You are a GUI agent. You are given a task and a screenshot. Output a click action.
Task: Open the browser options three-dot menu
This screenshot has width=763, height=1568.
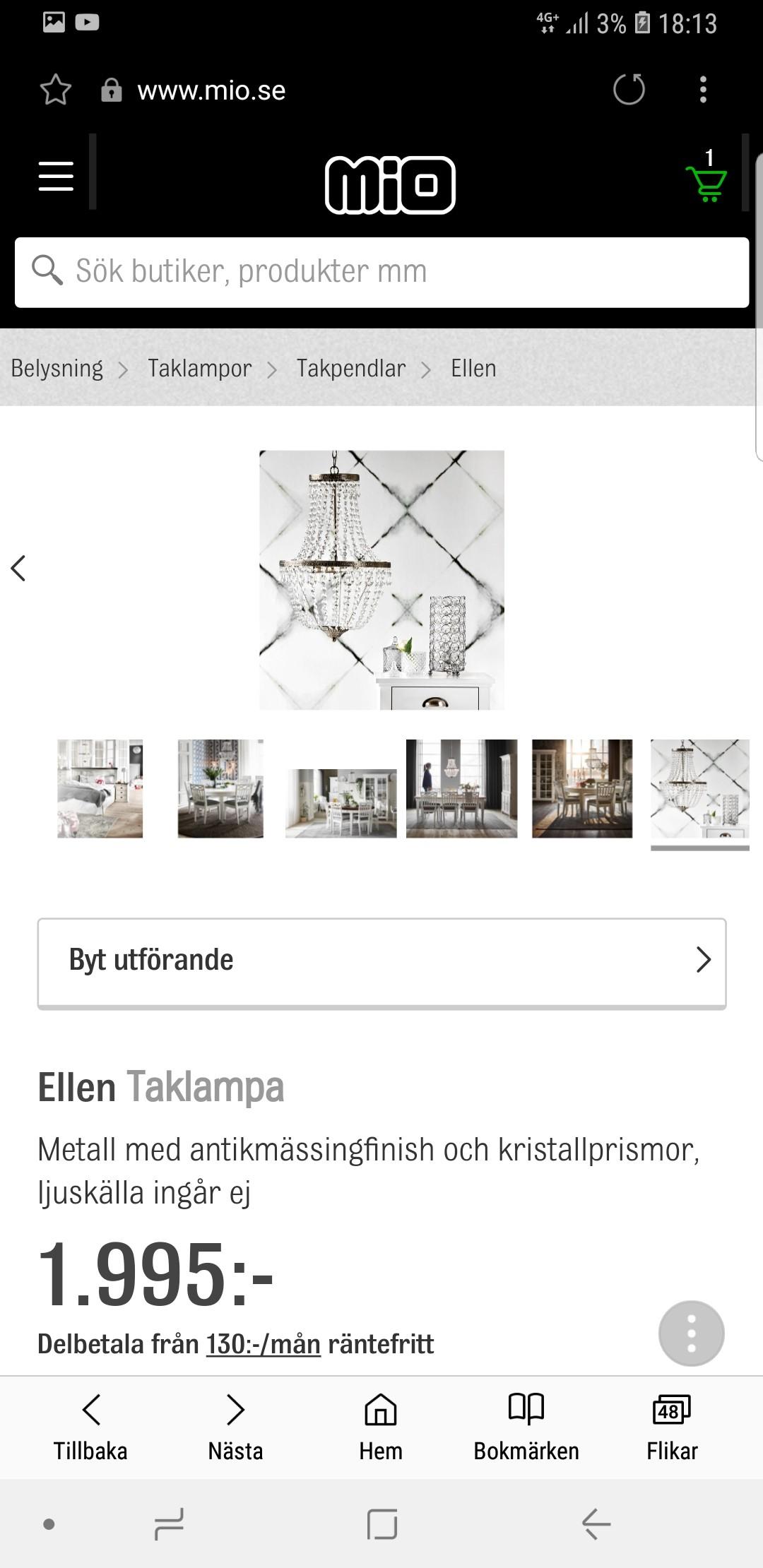point(702,90)
